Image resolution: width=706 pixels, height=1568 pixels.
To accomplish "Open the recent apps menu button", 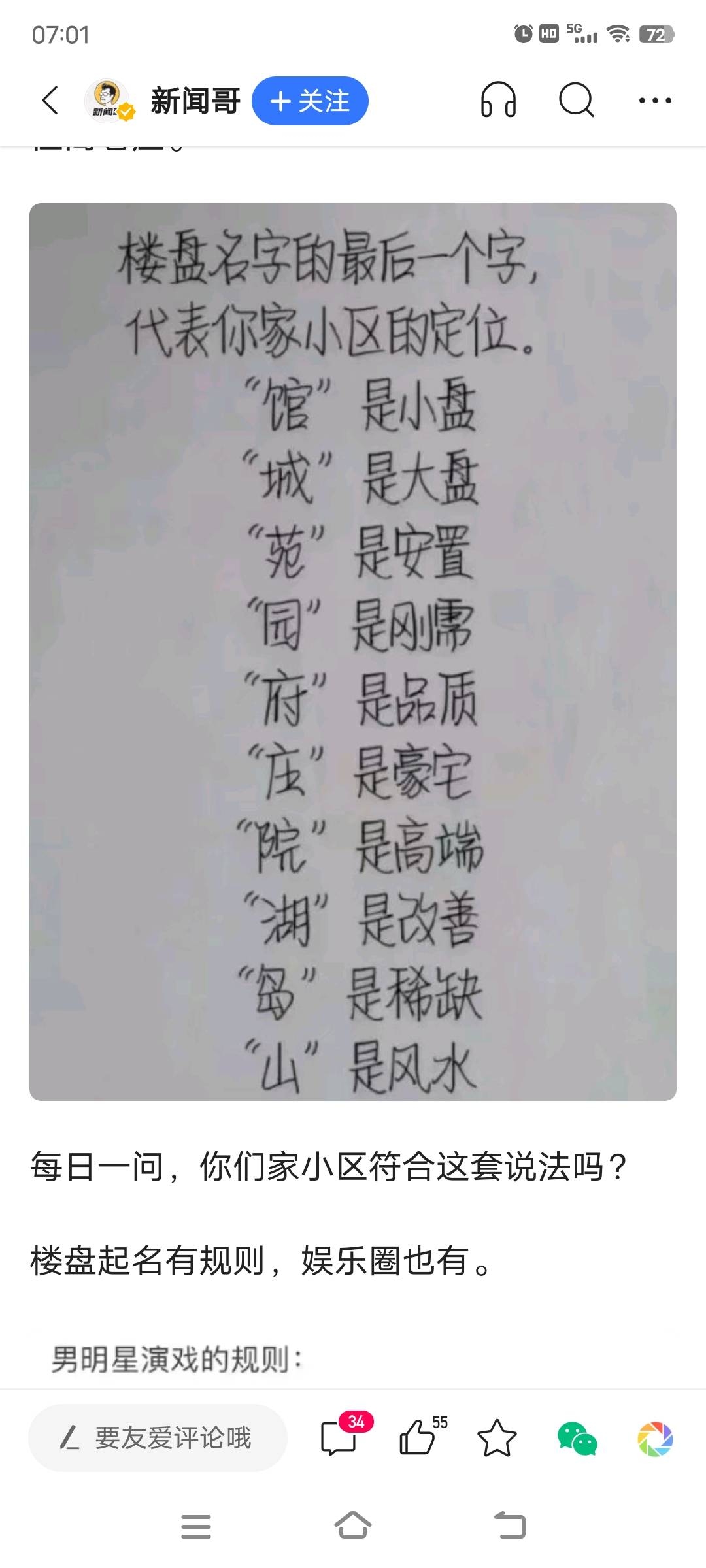I will pyautogui.click(x=195, y=1527).
